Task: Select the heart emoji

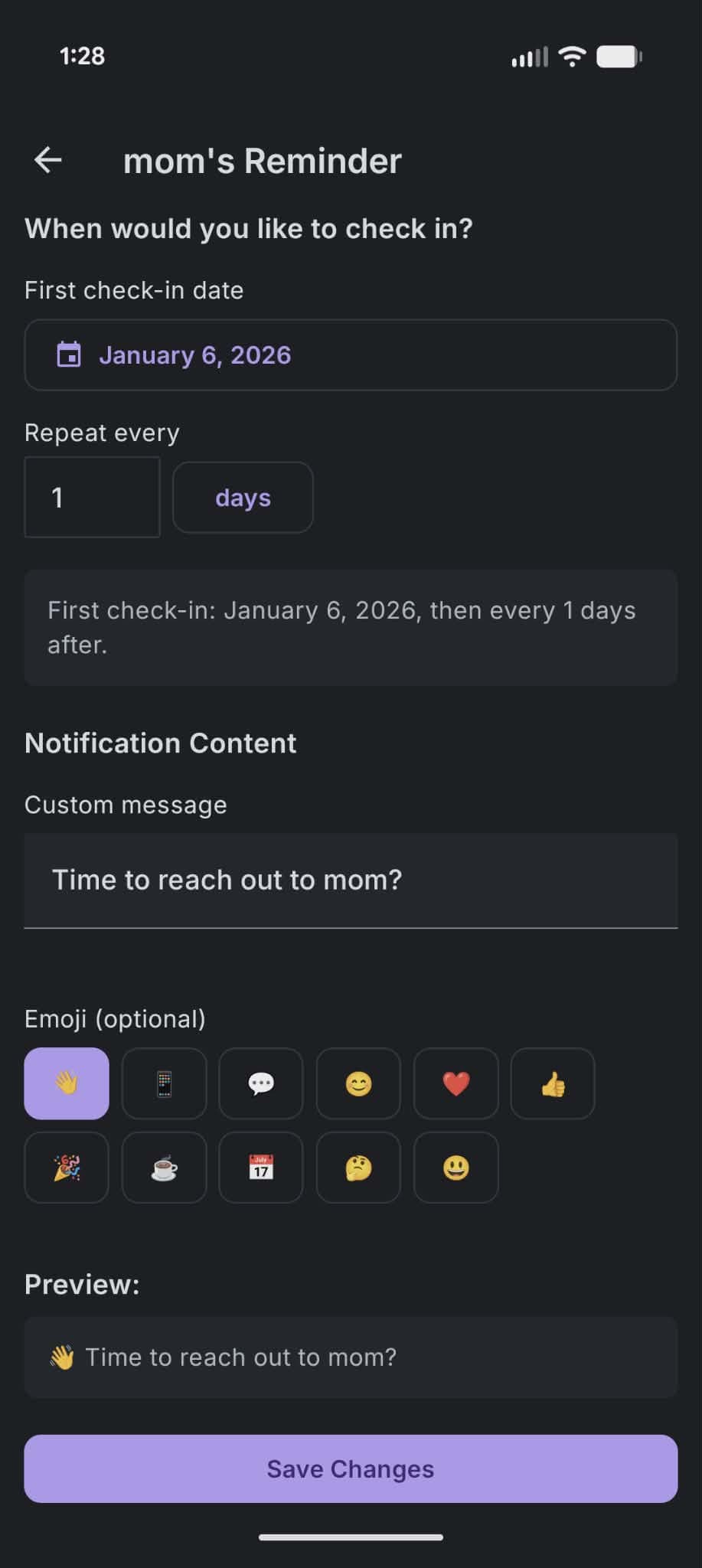Action: [455, 1083]
